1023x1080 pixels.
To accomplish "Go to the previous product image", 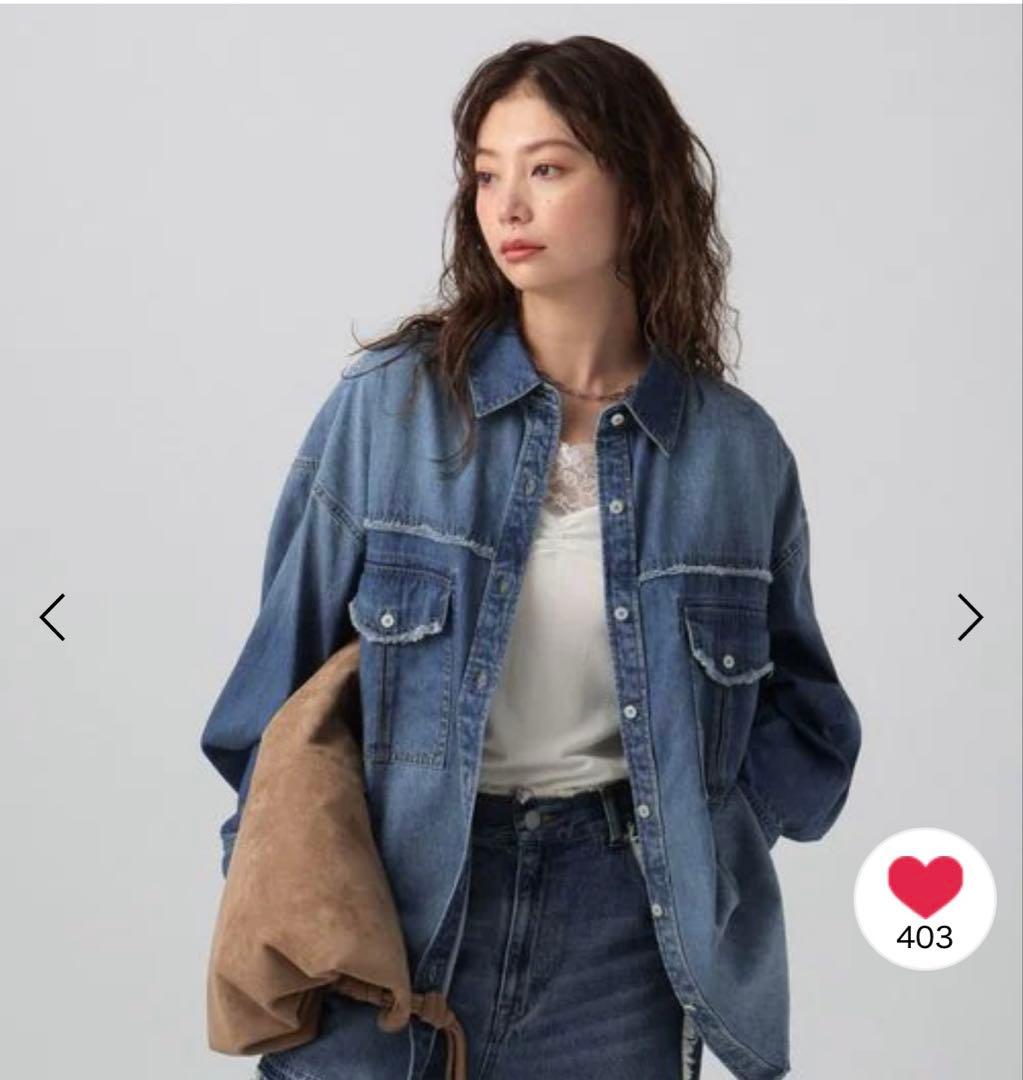I will point(53,617).
